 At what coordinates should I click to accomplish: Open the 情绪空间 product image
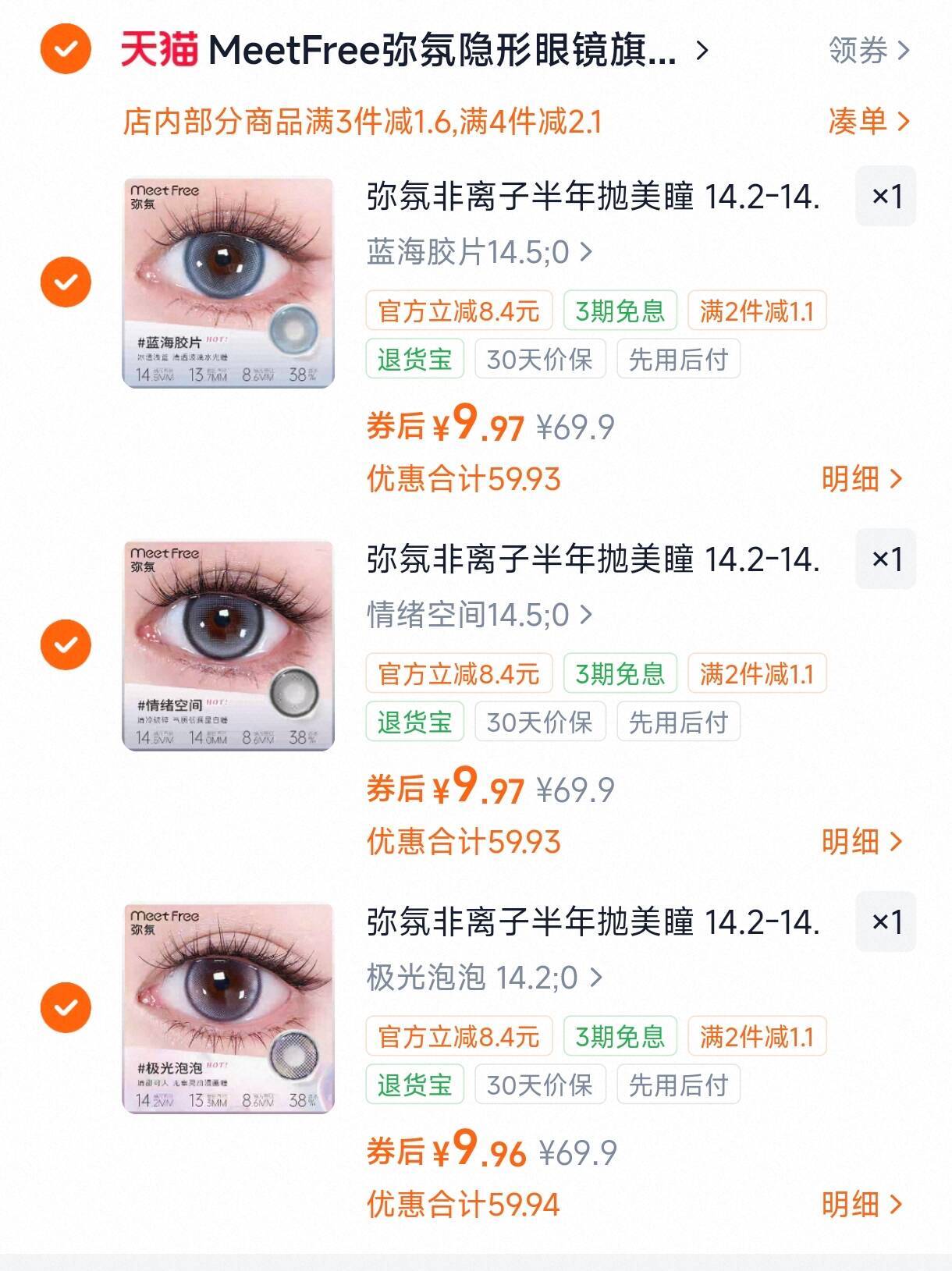(228, 645)
